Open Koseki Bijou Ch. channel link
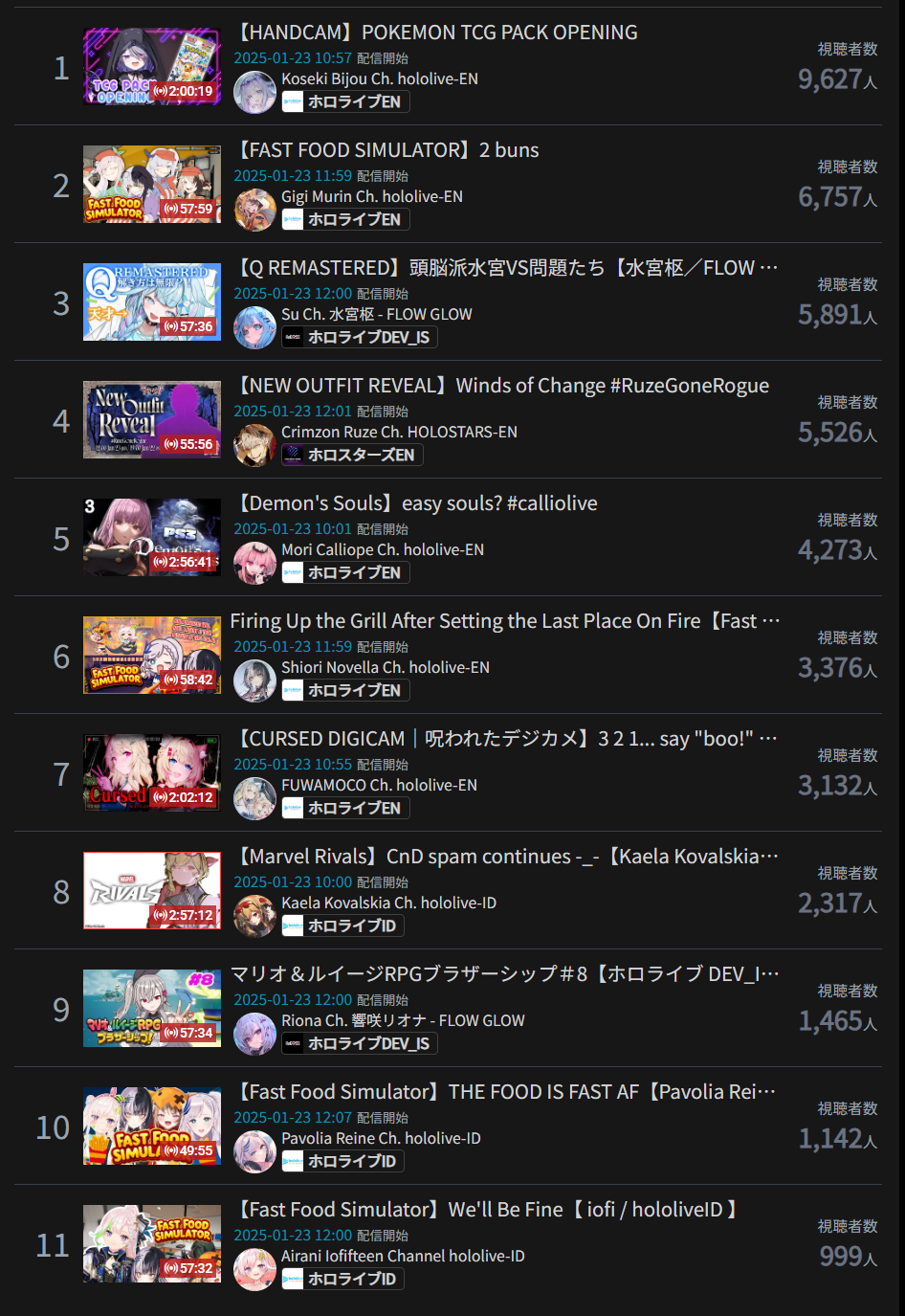This screenshot has height=1316, width=905. tap(379, 79)
